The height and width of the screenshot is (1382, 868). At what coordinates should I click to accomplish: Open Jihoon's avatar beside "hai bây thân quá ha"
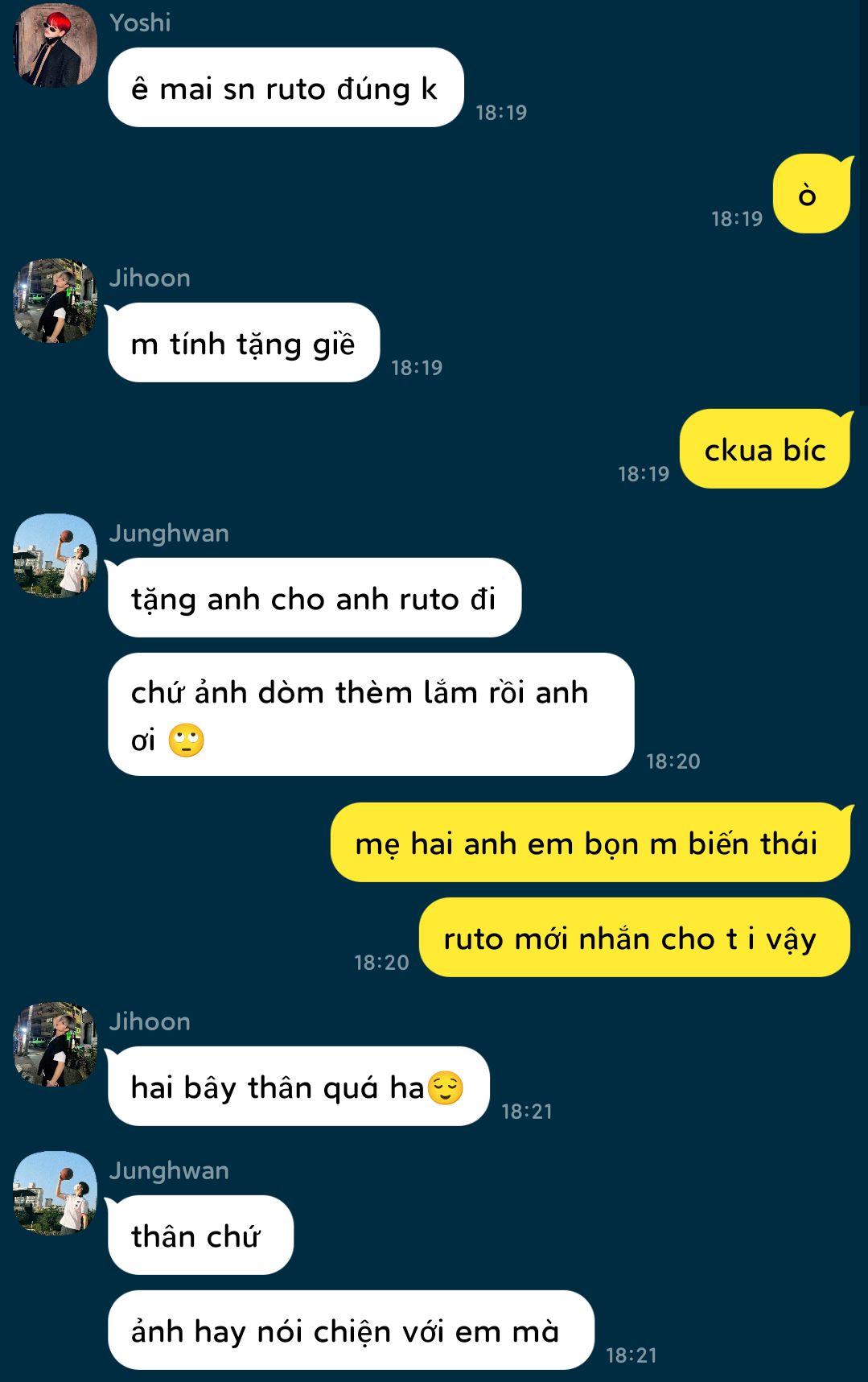pyautogui.click(x=55, y=1044)
